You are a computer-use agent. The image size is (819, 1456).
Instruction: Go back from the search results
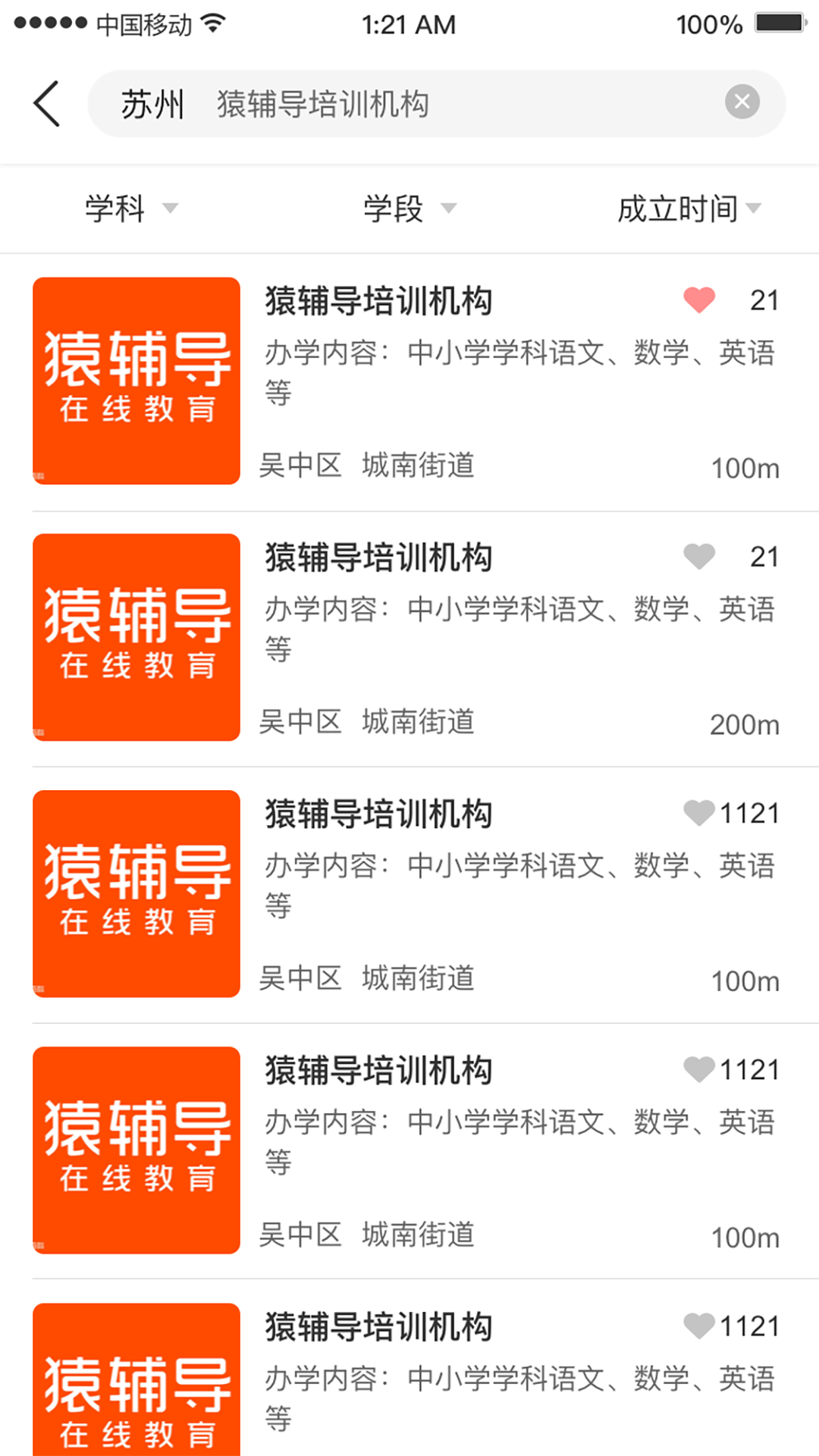tap(47, 104)
